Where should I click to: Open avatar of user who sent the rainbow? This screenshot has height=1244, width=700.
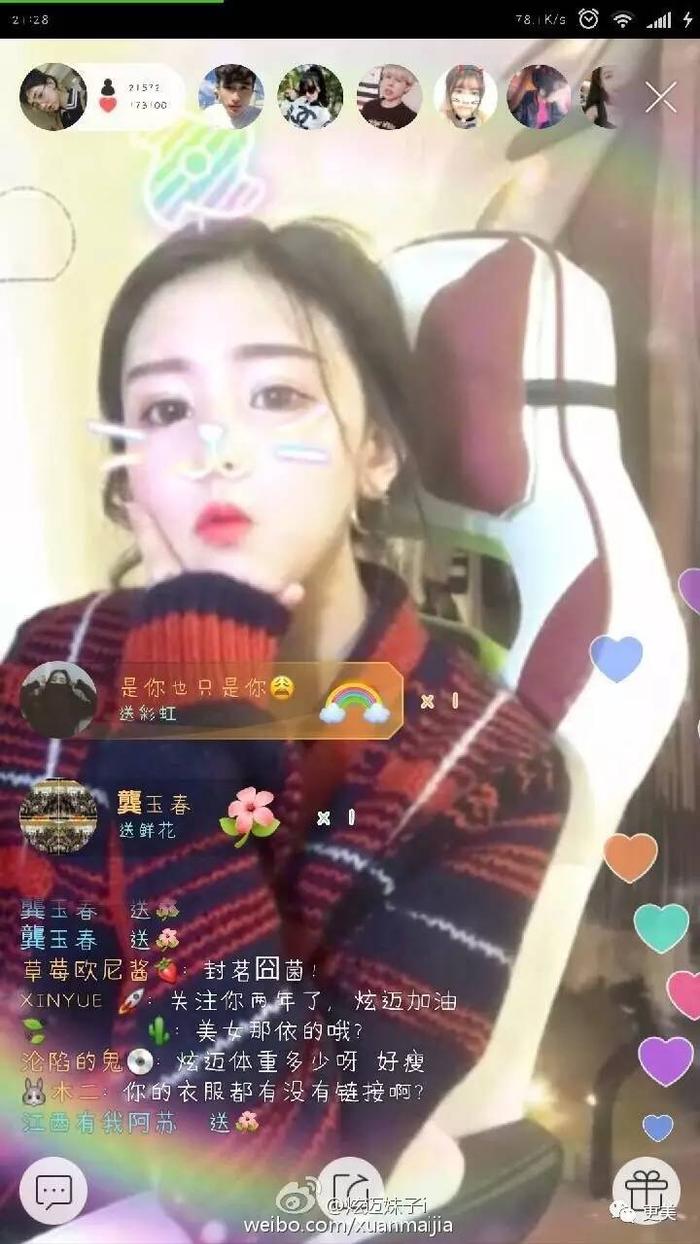58,699
